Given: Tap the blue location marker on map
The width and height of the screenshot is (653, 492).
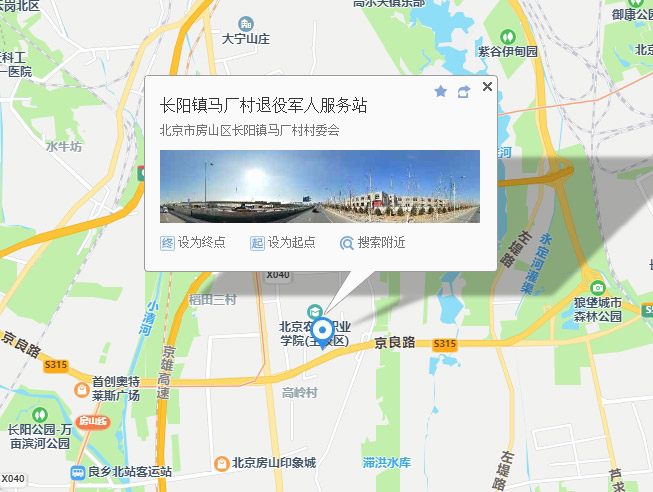Looking at the screenshot, I should click(x=322, y=330).
